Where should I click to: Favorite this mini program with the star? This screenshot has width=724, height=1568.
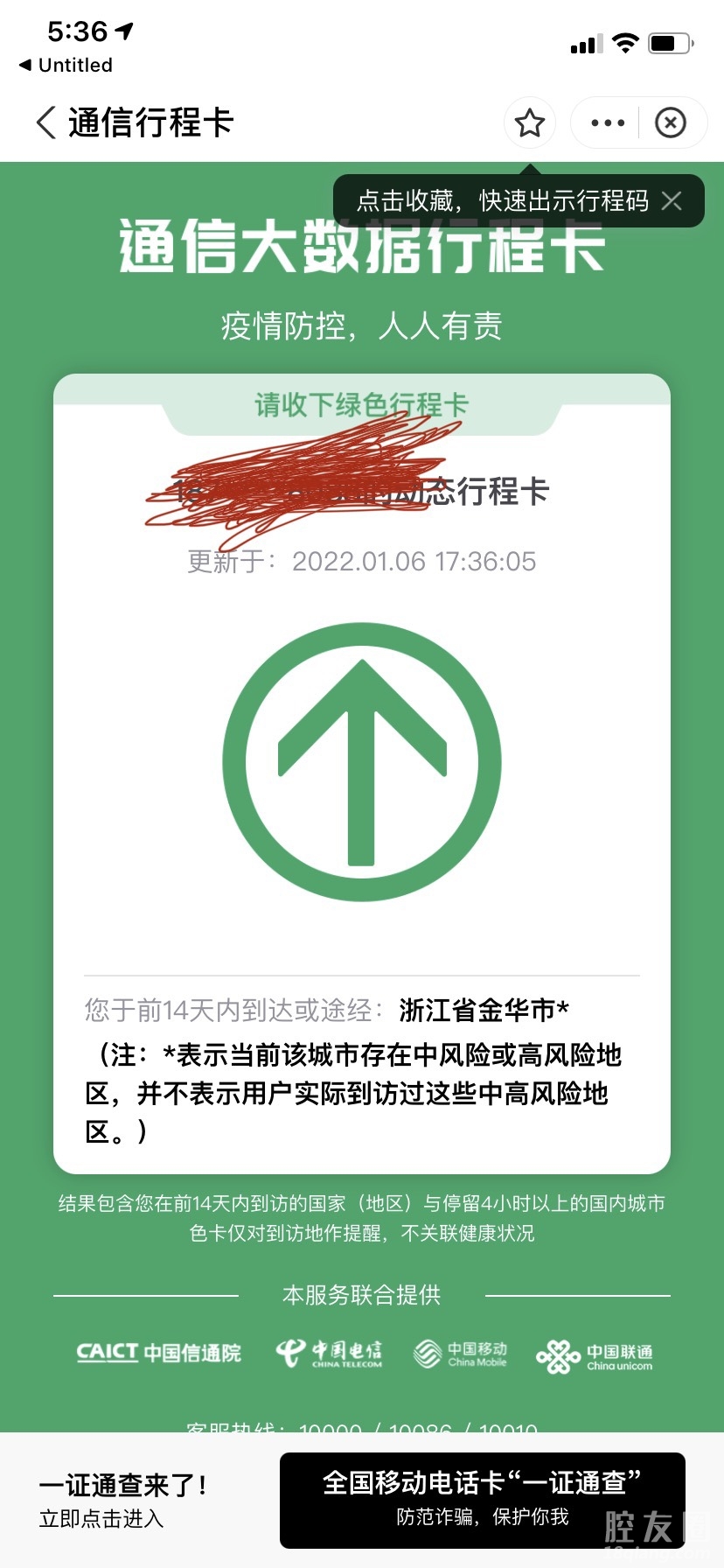(x=530, y=122)
